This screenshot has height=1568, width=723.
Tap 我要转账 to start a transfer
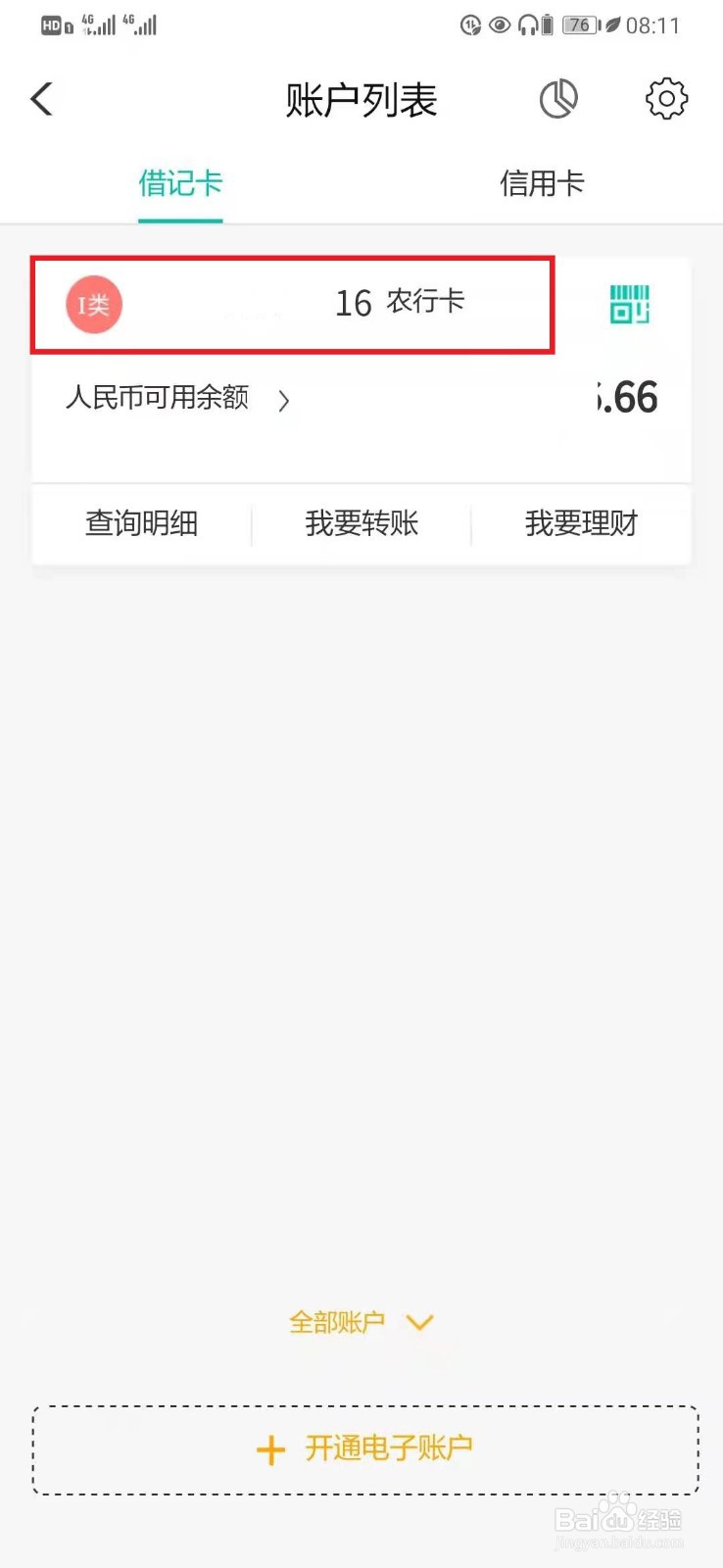click(x=361, y=524)
